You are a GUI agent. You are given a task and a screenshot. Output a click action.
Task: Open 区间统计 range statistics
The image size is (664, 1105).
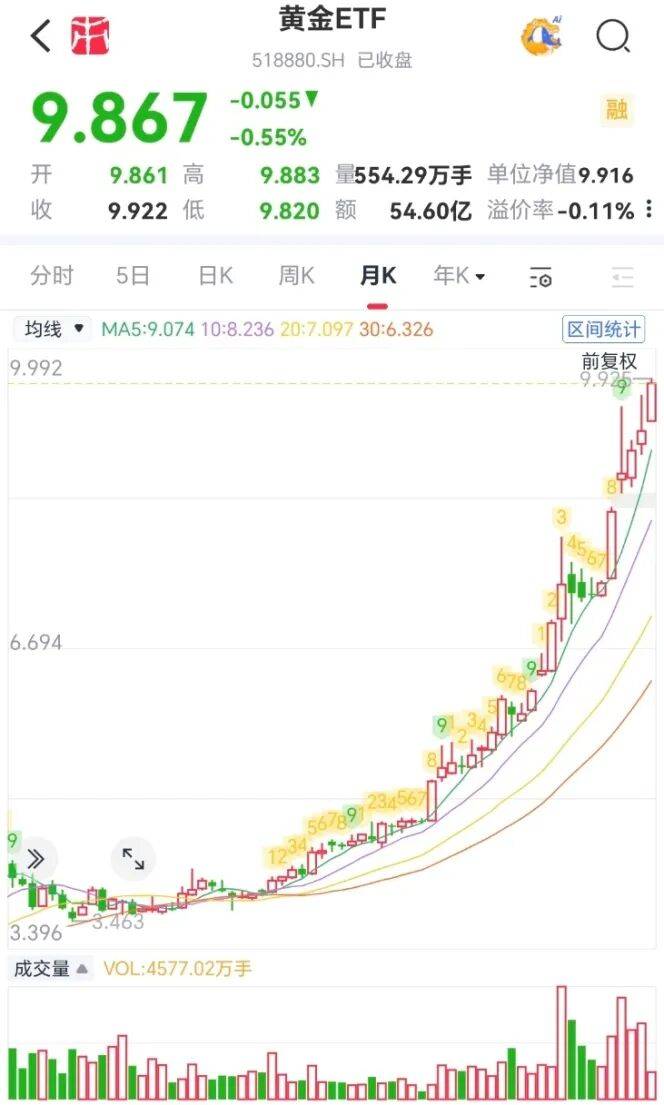click(x=605, y=329)
